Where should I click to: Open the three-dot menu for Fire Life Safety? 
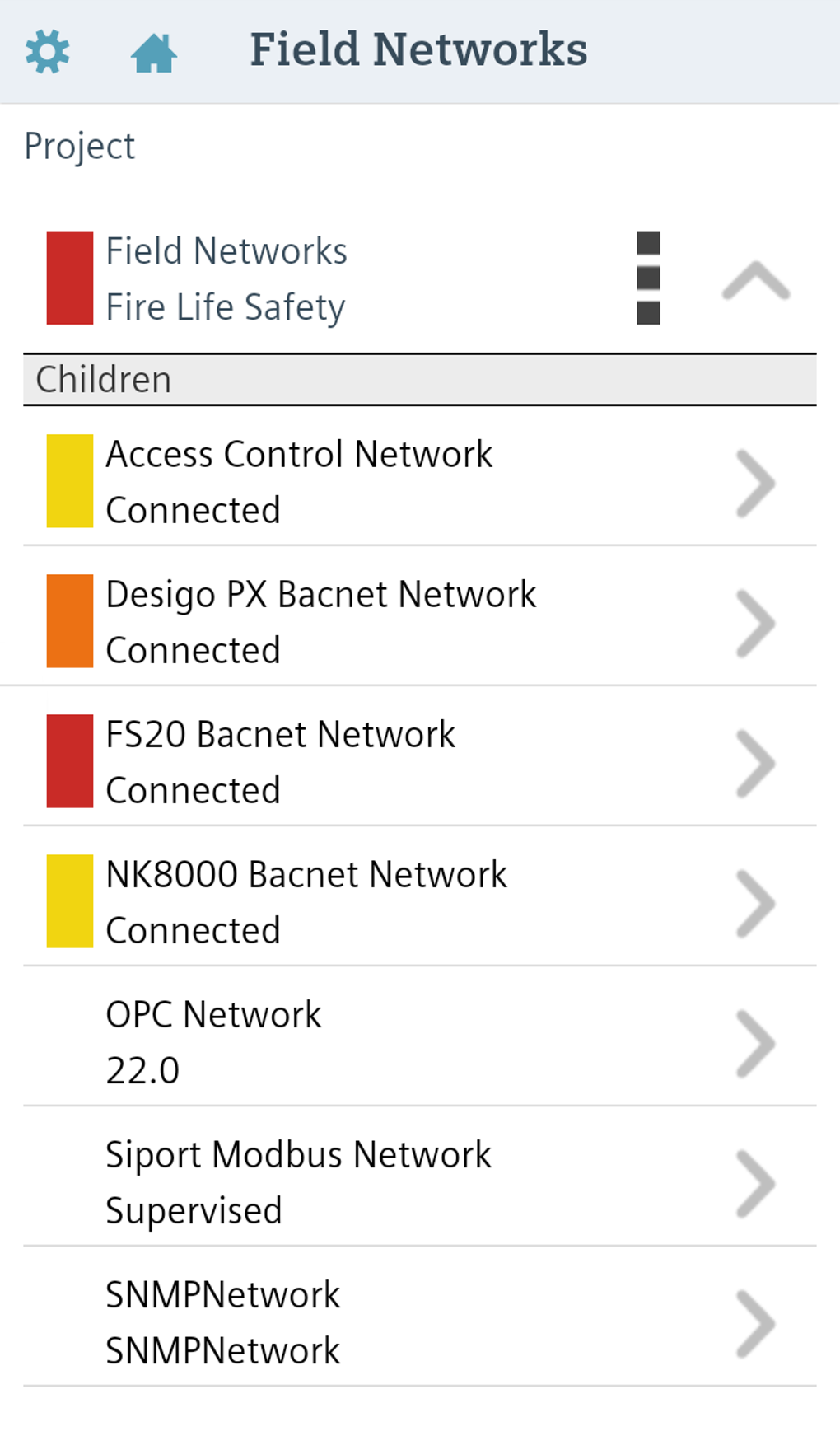pos(649,278)
